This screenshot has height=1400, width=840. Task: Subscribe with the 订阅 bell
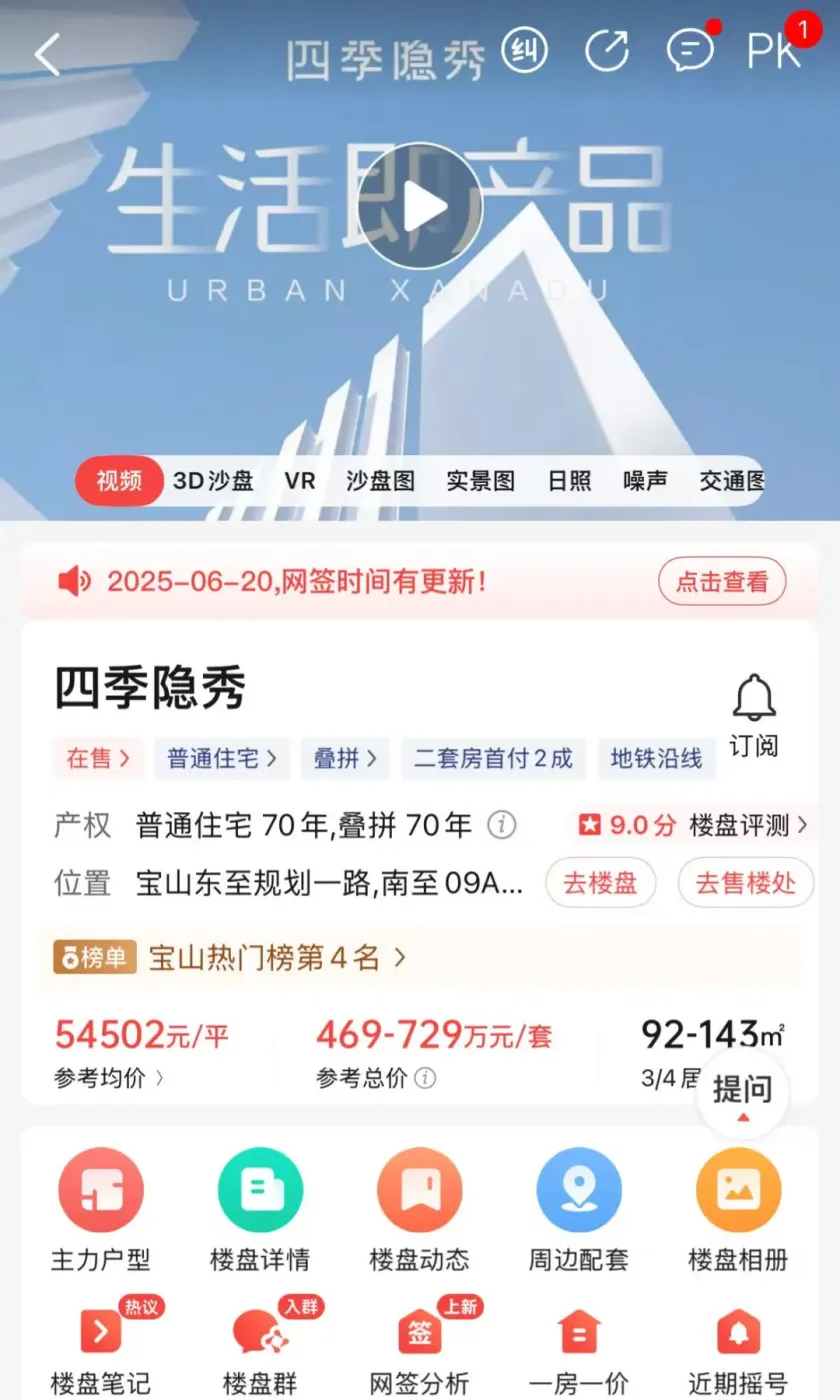pyautogui.click(x=754, y=712)
